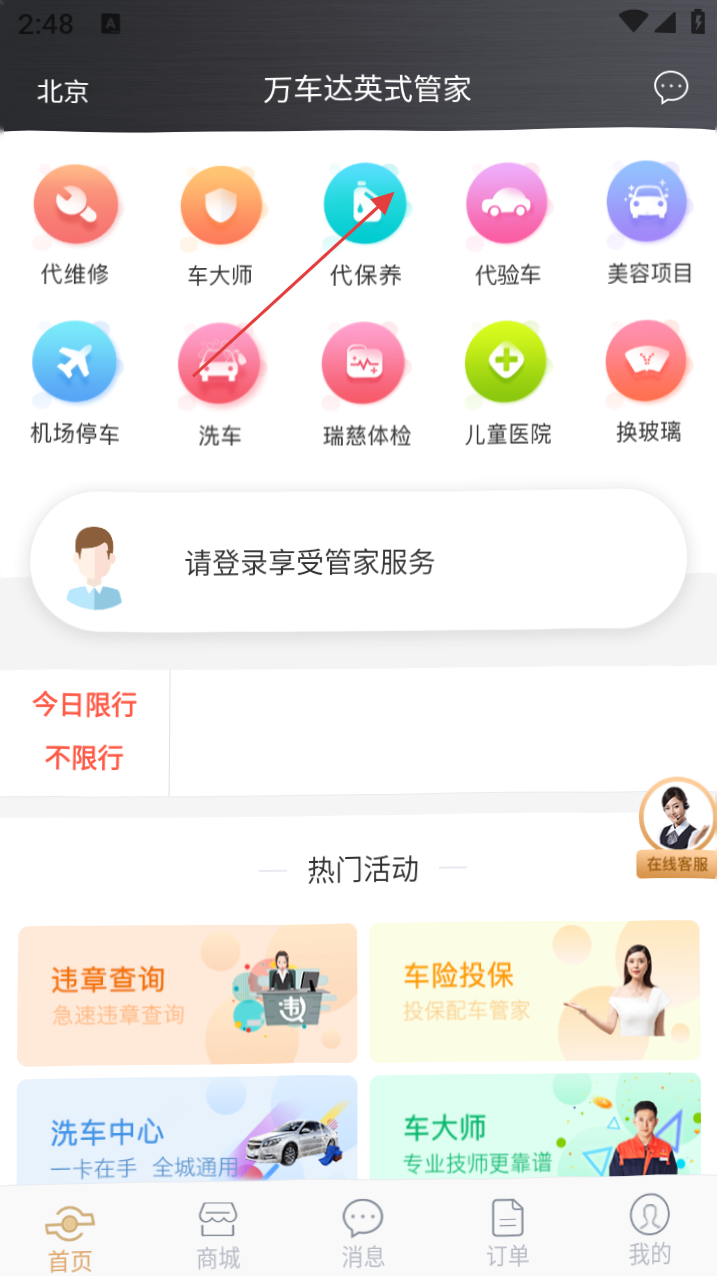Open the message bubble icon in header
This screenshot has height=1276, width=717.
(671, 88)
